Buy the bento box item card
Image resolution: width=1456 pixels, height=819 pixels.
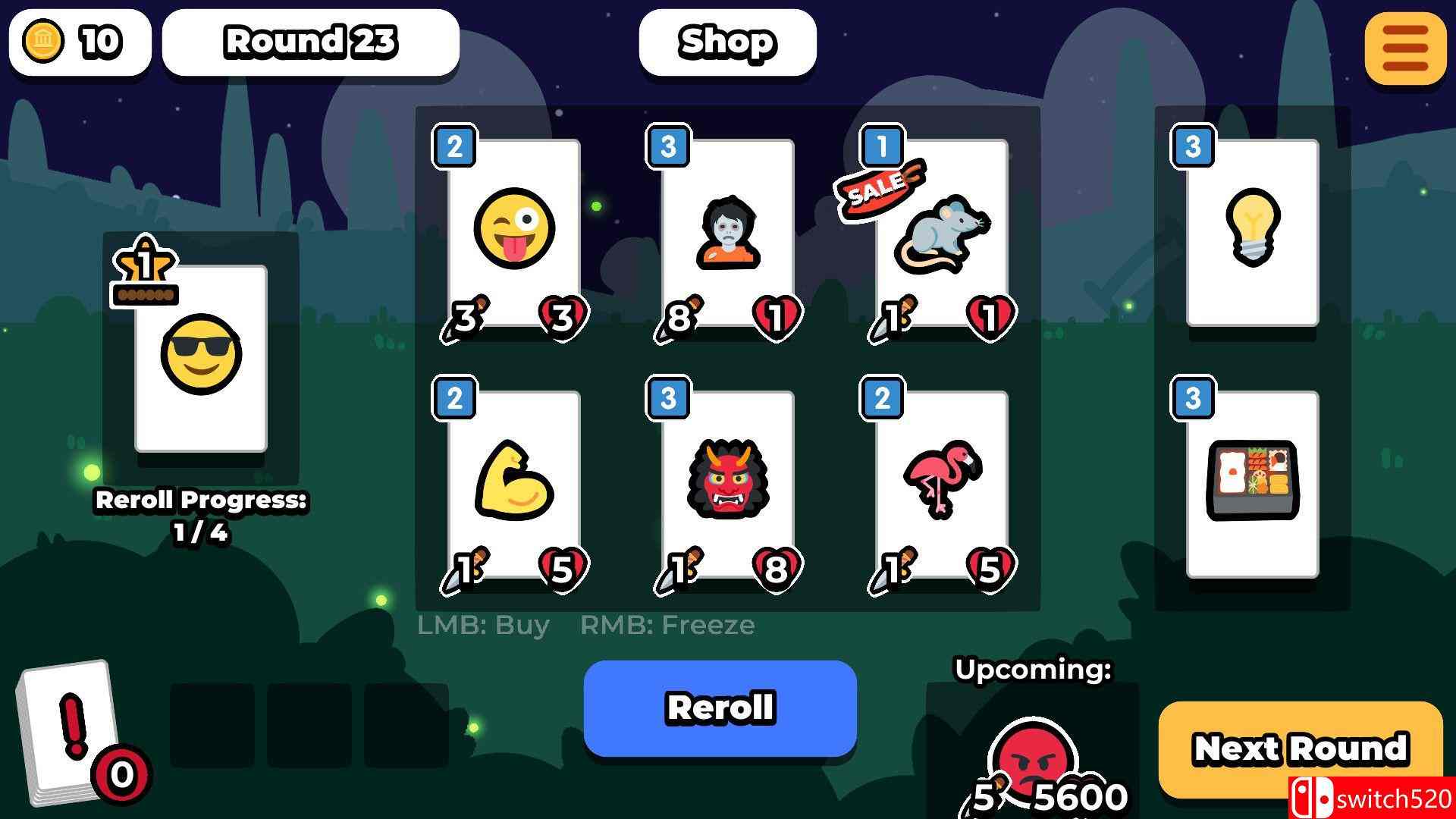click(x=1253, y=484)
